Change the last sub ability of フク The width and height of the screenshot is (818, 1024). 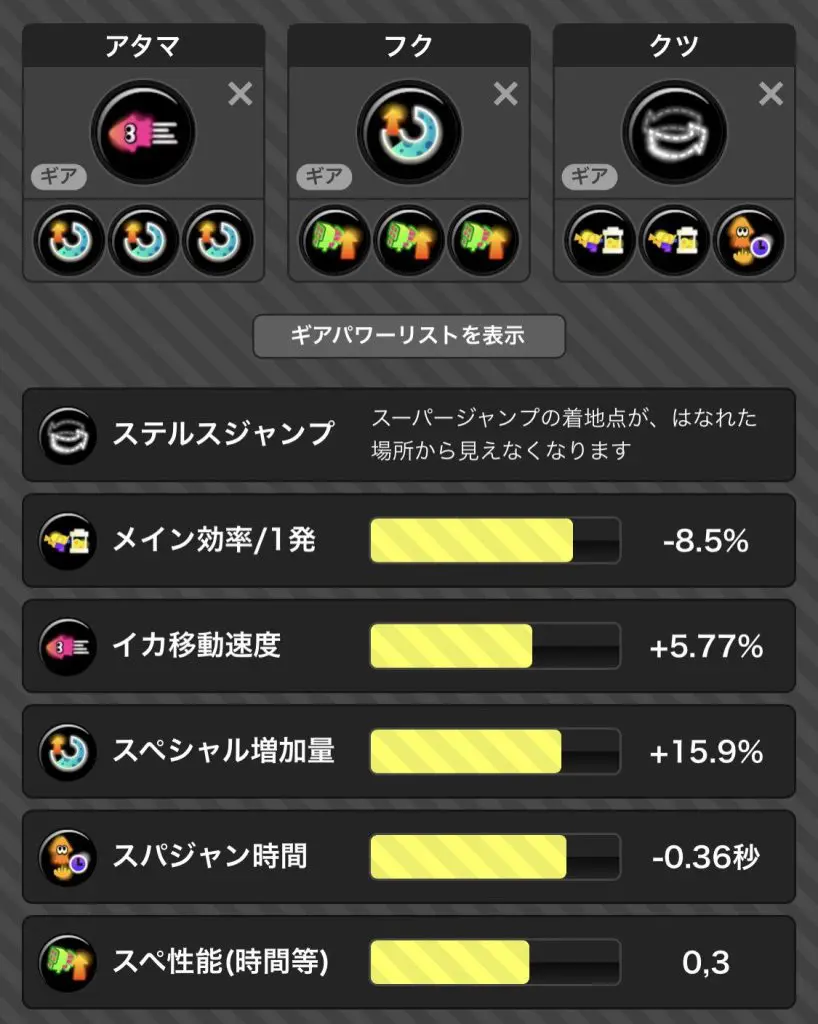click(x=483, y=240)
